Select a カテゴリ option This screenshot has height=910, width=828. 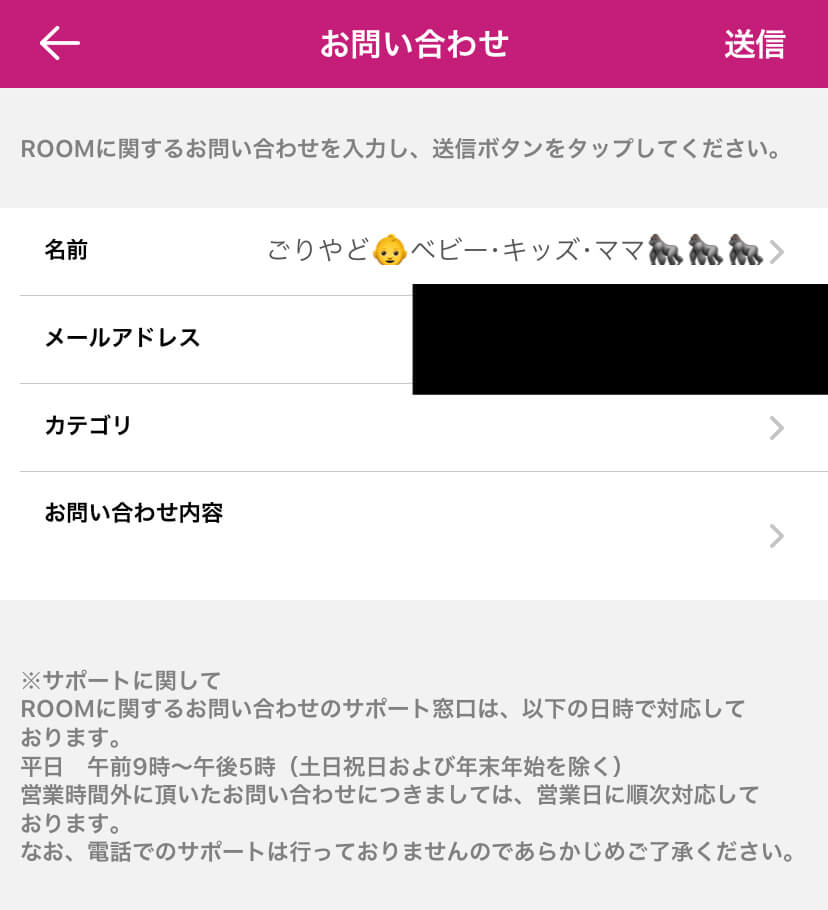(414, 427)
